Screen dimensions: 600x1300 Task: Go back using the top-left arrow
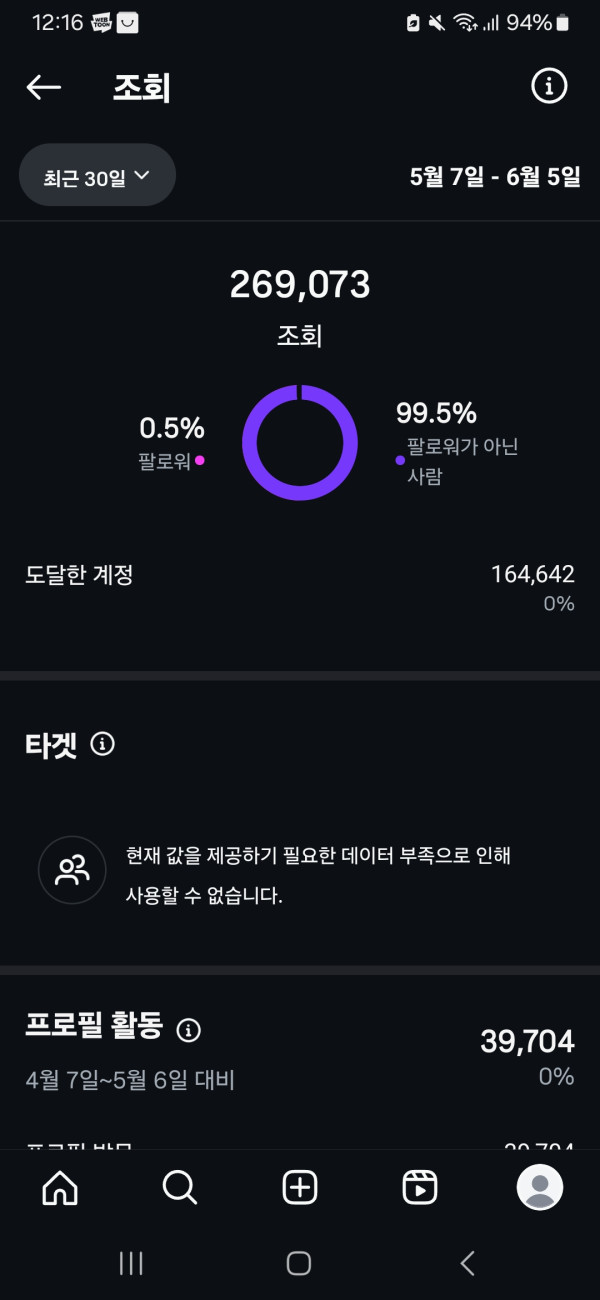(44, 88)
